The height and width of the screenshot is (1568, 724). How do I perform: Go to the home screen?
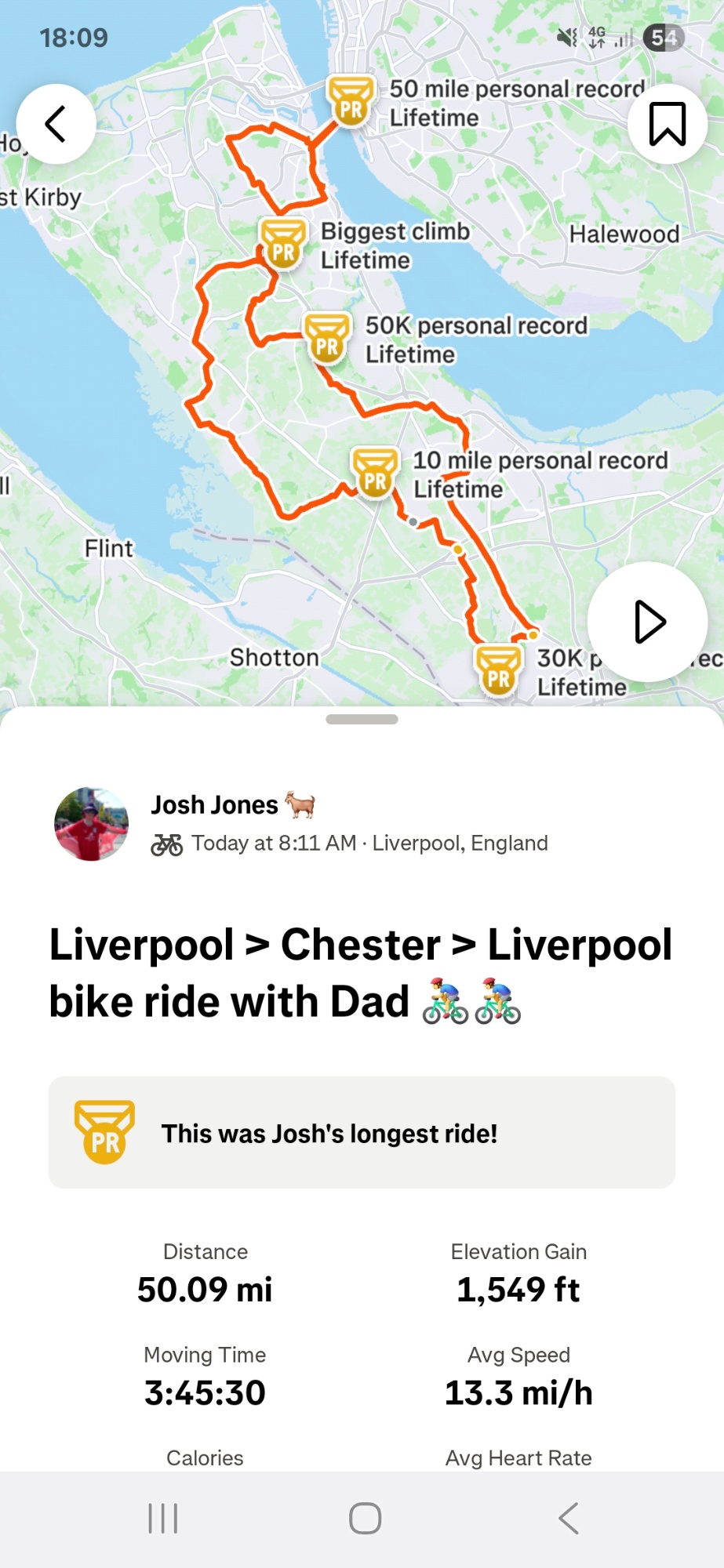click(365, 1519)
